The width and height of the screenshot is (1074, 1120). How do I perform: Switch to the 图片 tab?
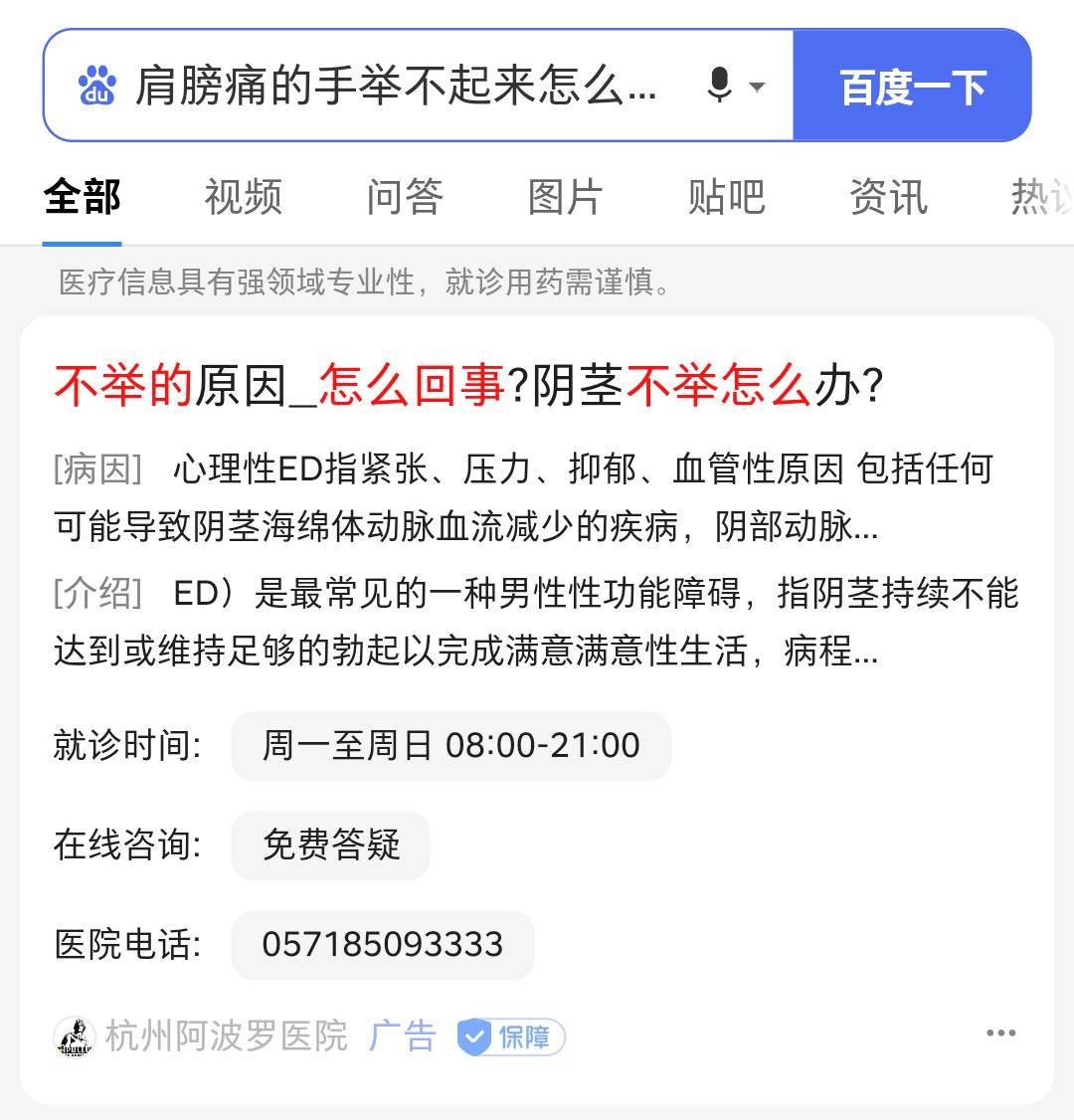tap(565, 197)
